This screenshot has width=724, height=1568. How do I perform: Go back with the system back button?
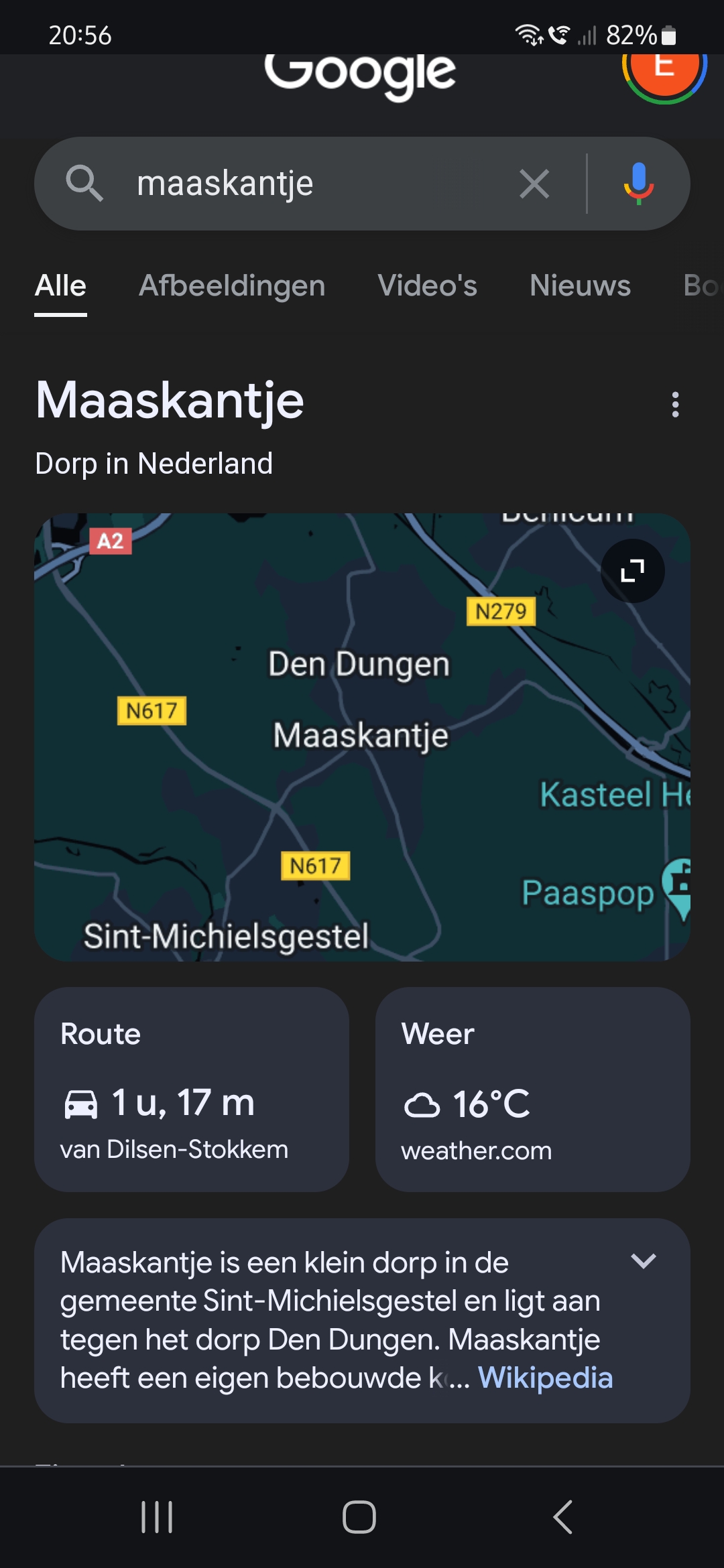563,1517
